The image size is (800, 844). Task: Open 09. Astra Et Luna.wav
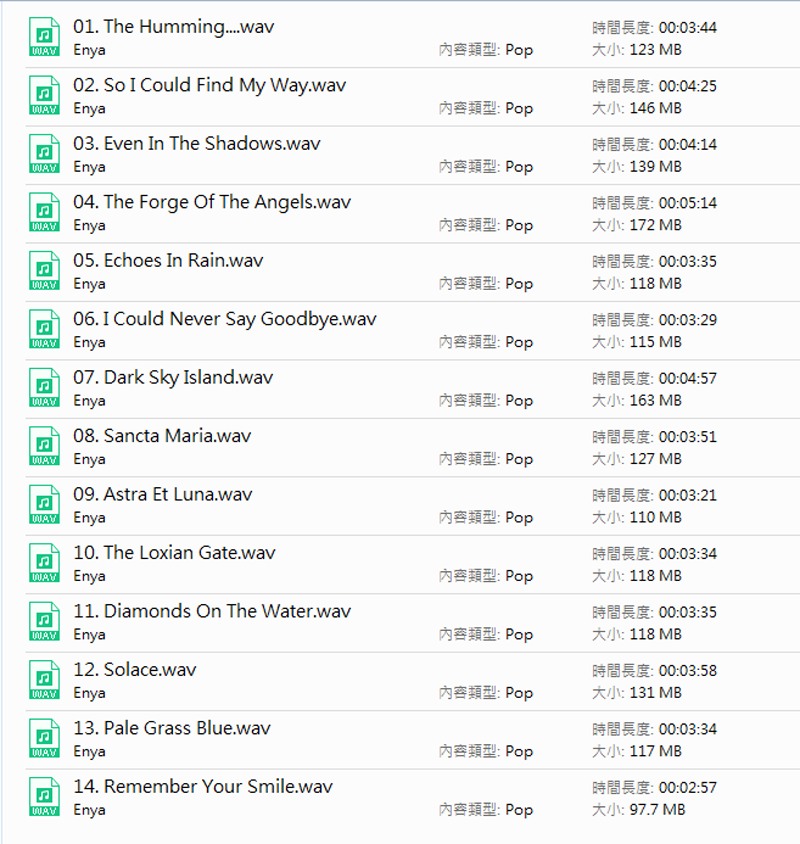pyautogui.click(x=163, y=495)
